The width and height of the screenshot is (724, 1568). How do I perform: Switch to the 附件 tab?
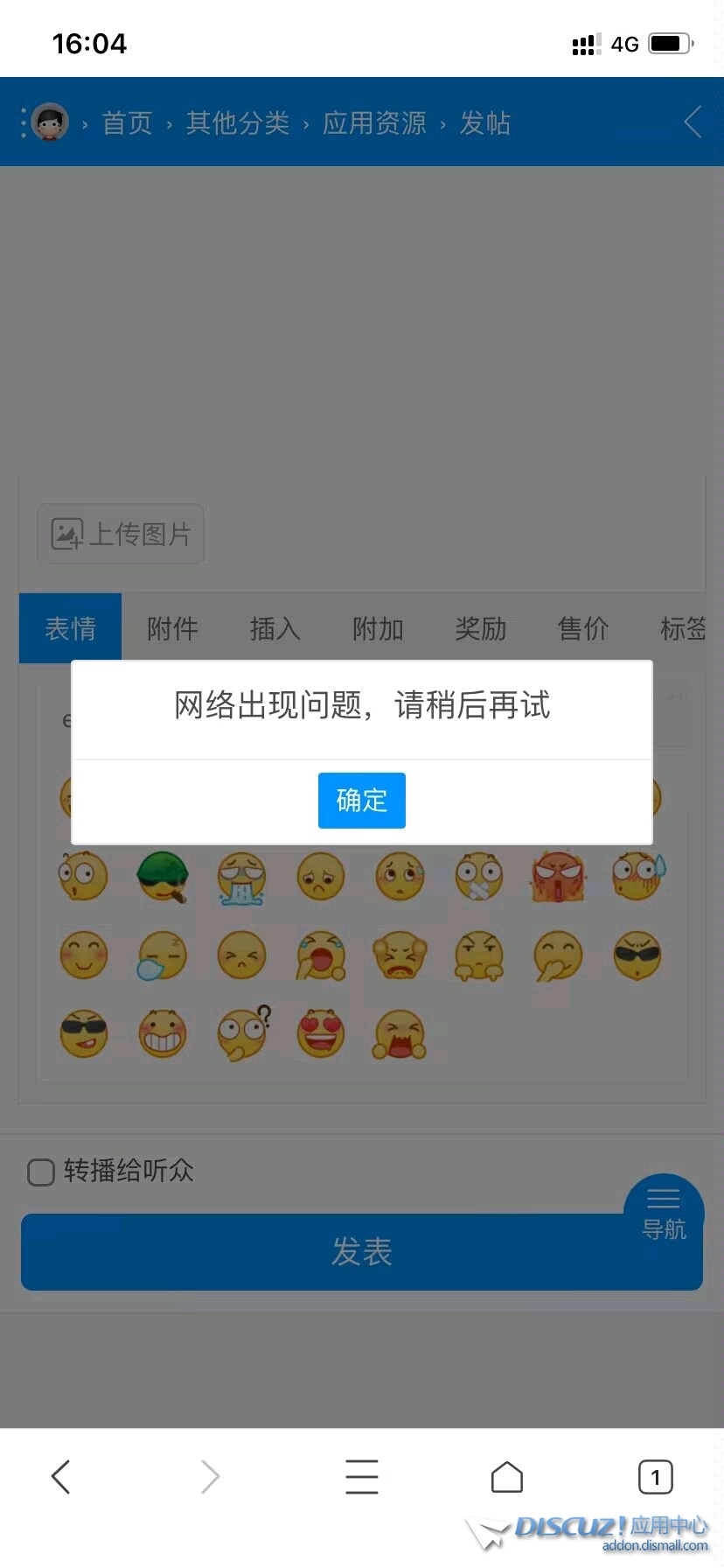[x=172, y=628]
